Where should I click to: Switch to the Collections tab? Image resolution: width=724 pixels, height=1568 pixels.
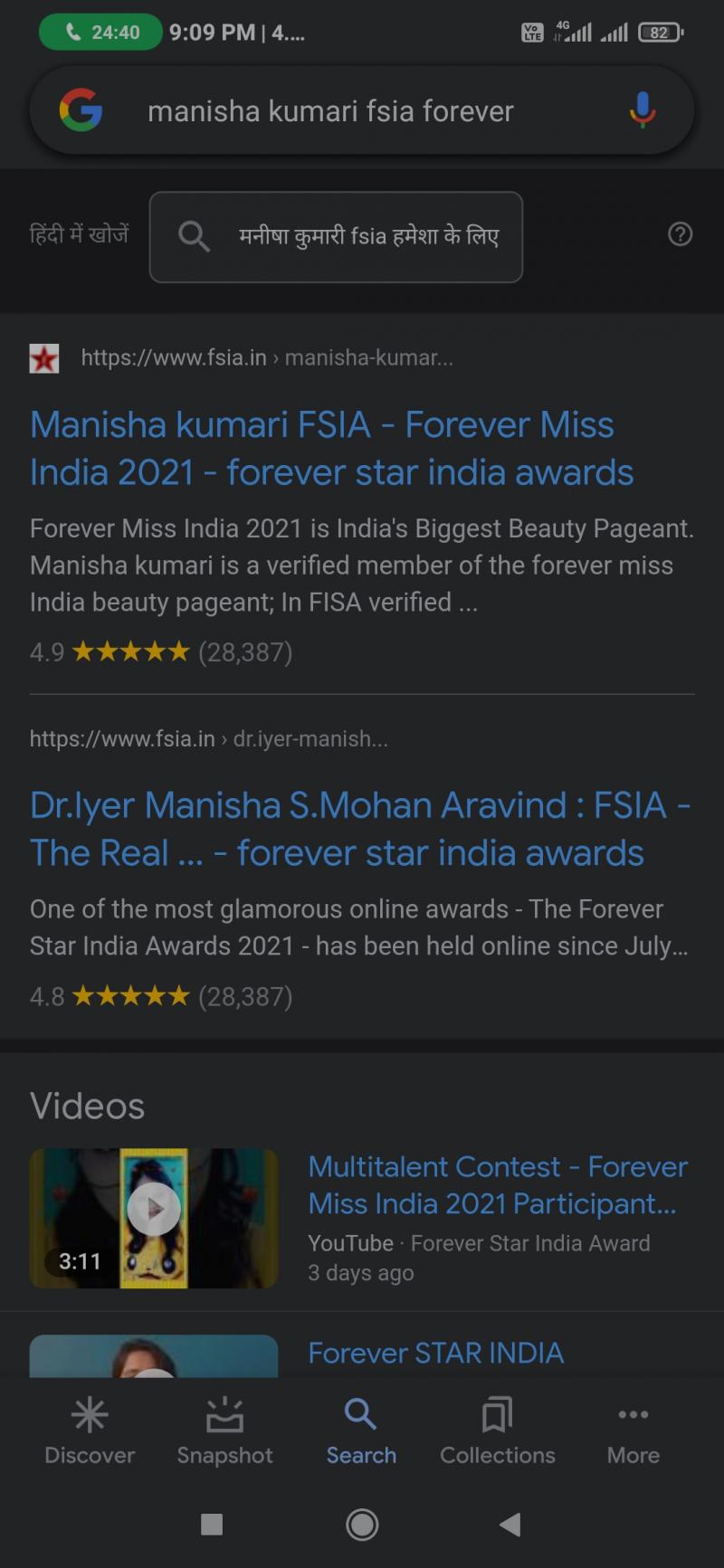[497, 1431]
